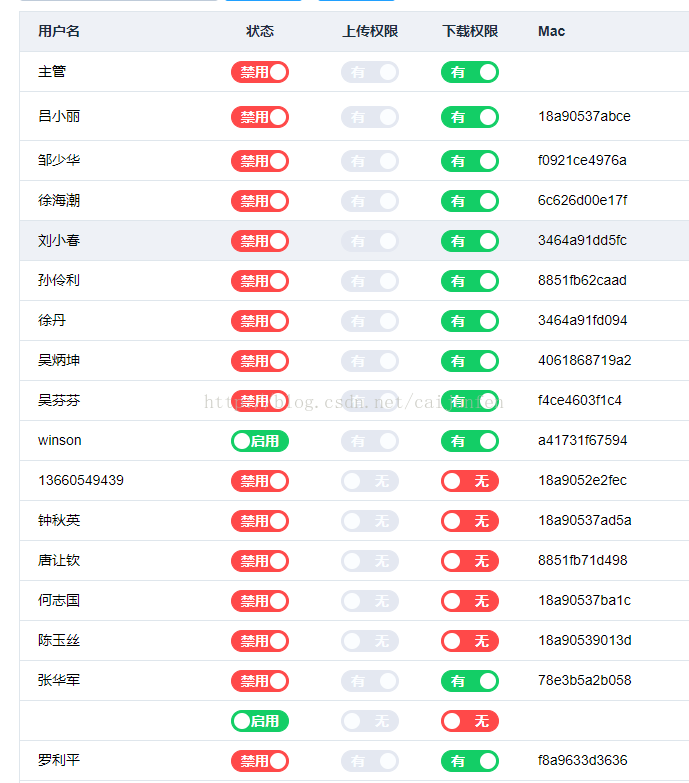Disable 下载权限 for 徐海潮

[x=469, y=201]
